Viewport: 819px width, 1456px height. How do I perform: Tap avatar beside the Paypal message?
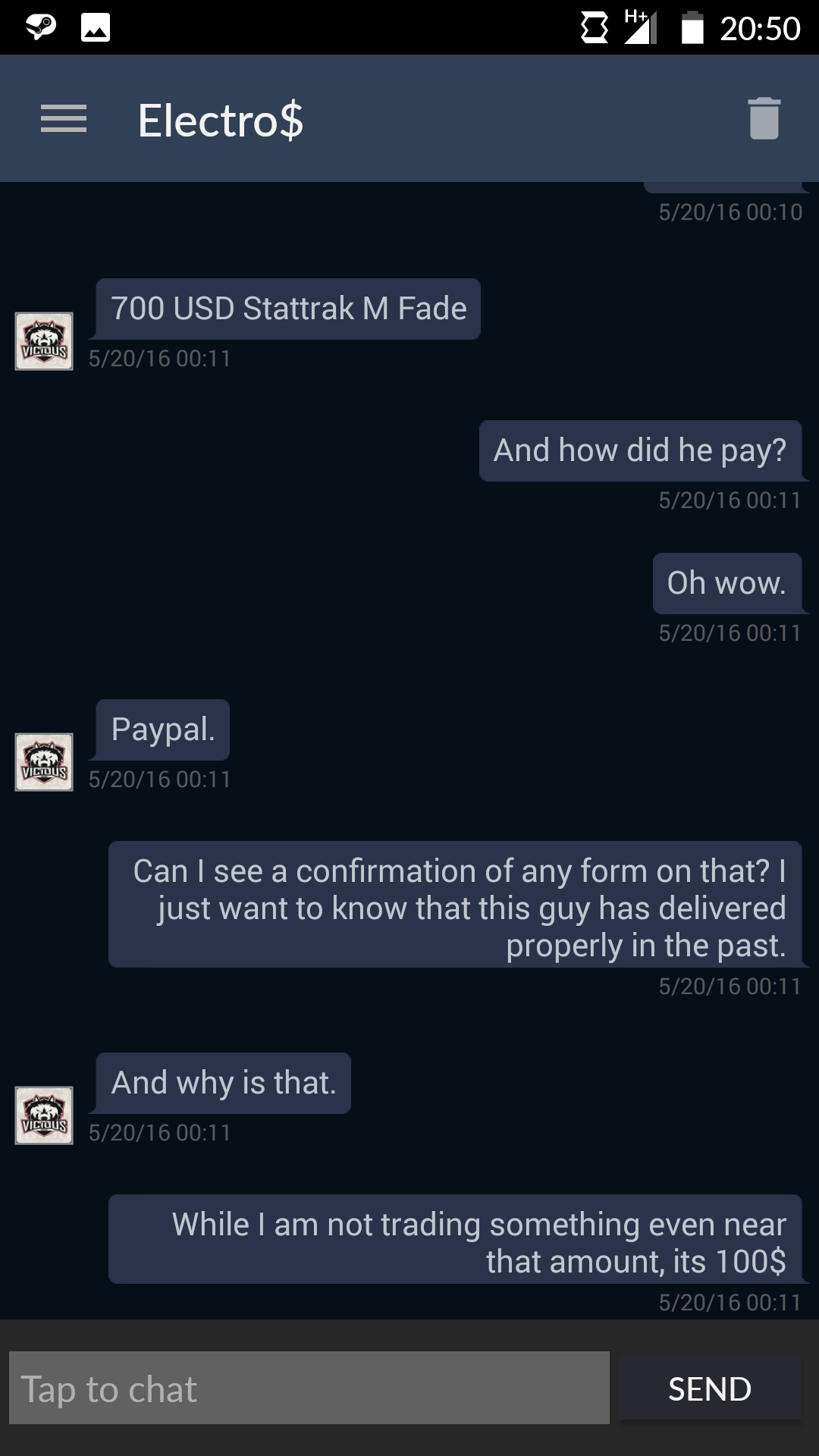(x=44, y=762)
